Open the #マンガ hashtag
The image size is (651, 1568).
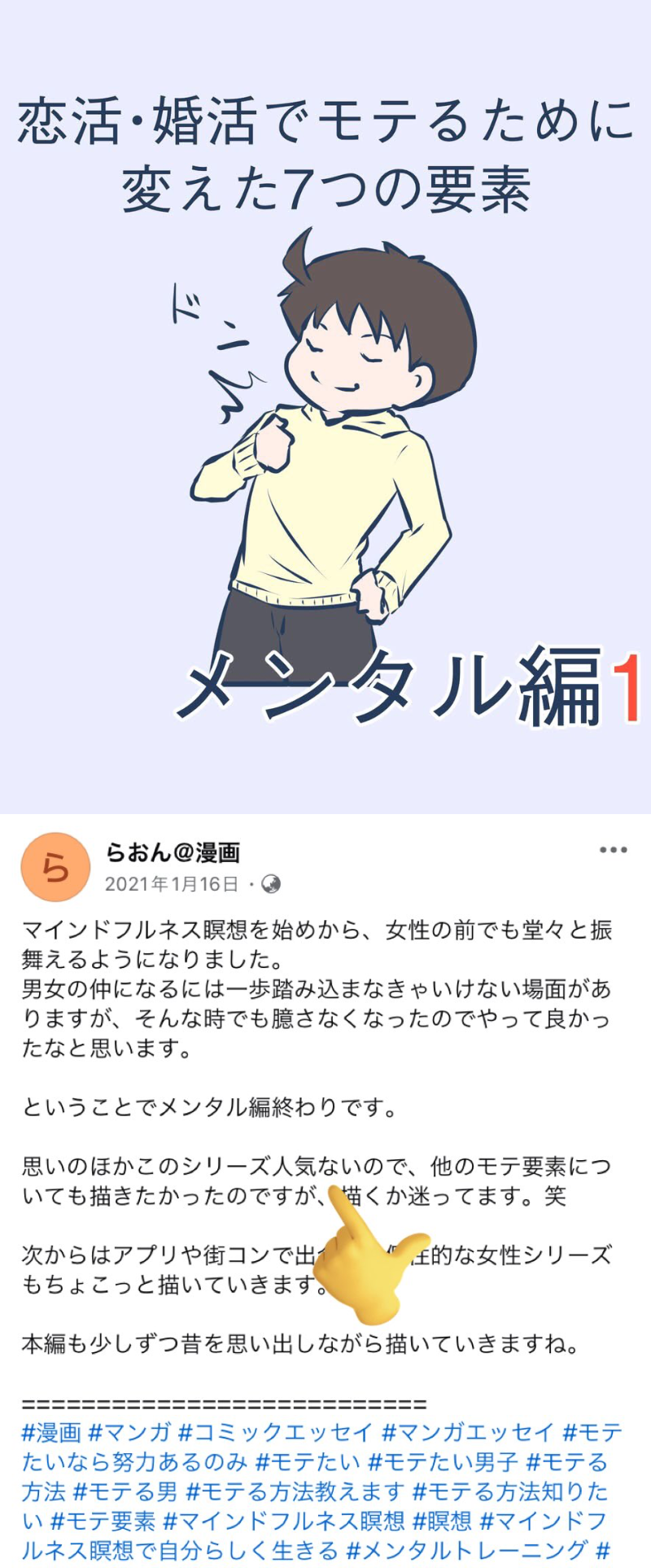pos(130,1433)
